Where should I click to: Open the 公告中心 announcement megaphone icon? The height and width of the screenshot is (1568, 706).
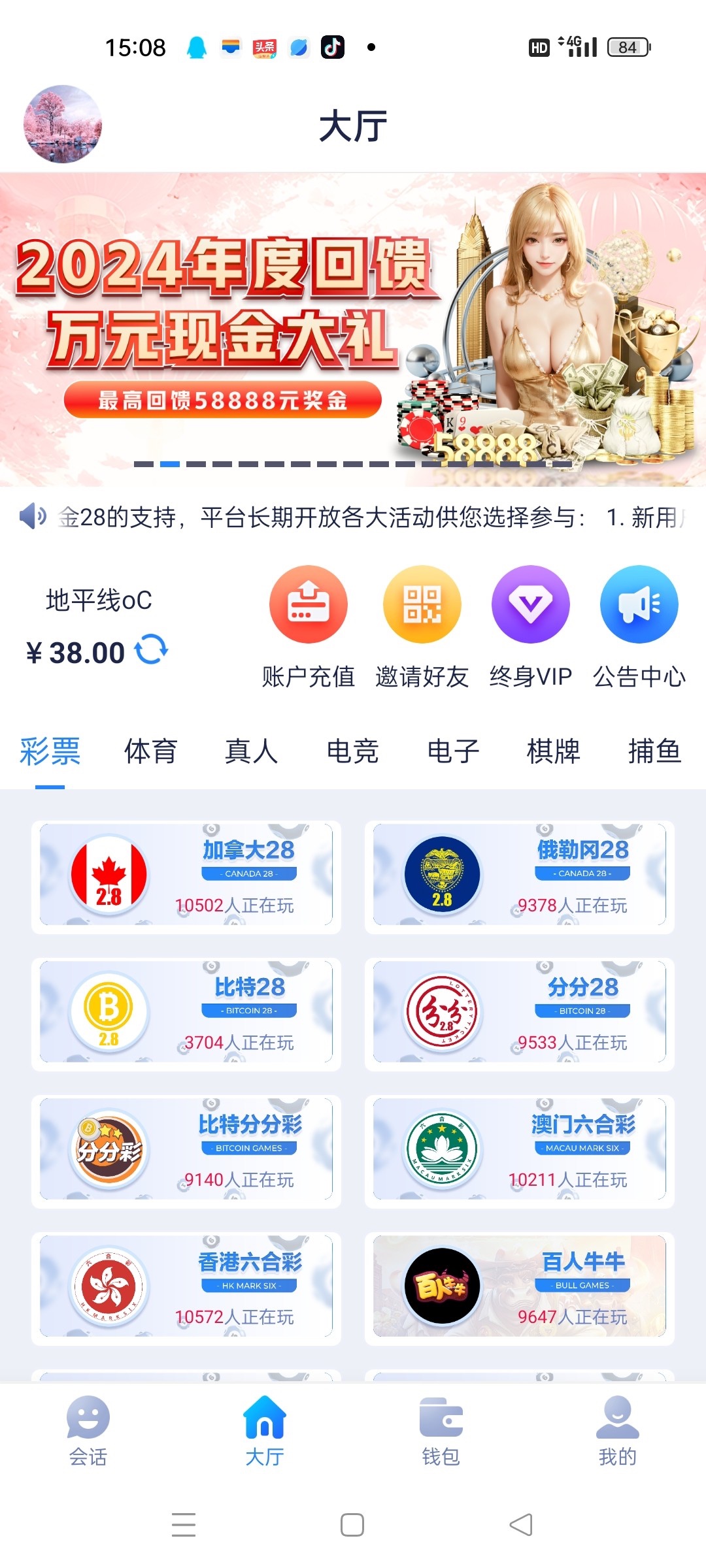pyautogui.click(x=639, y=603)
